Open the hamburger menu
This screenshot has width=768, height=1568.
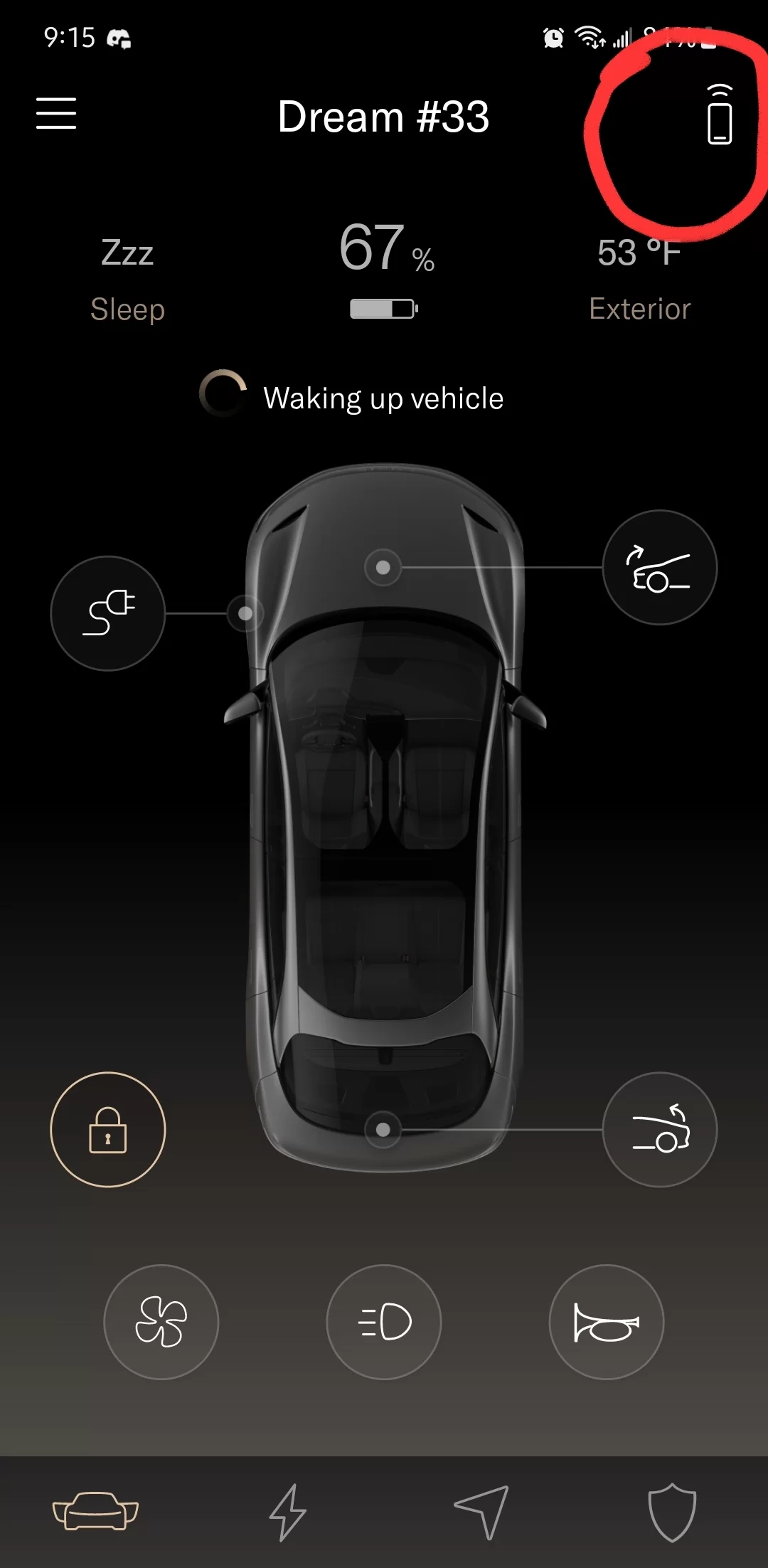click(56, 114)
